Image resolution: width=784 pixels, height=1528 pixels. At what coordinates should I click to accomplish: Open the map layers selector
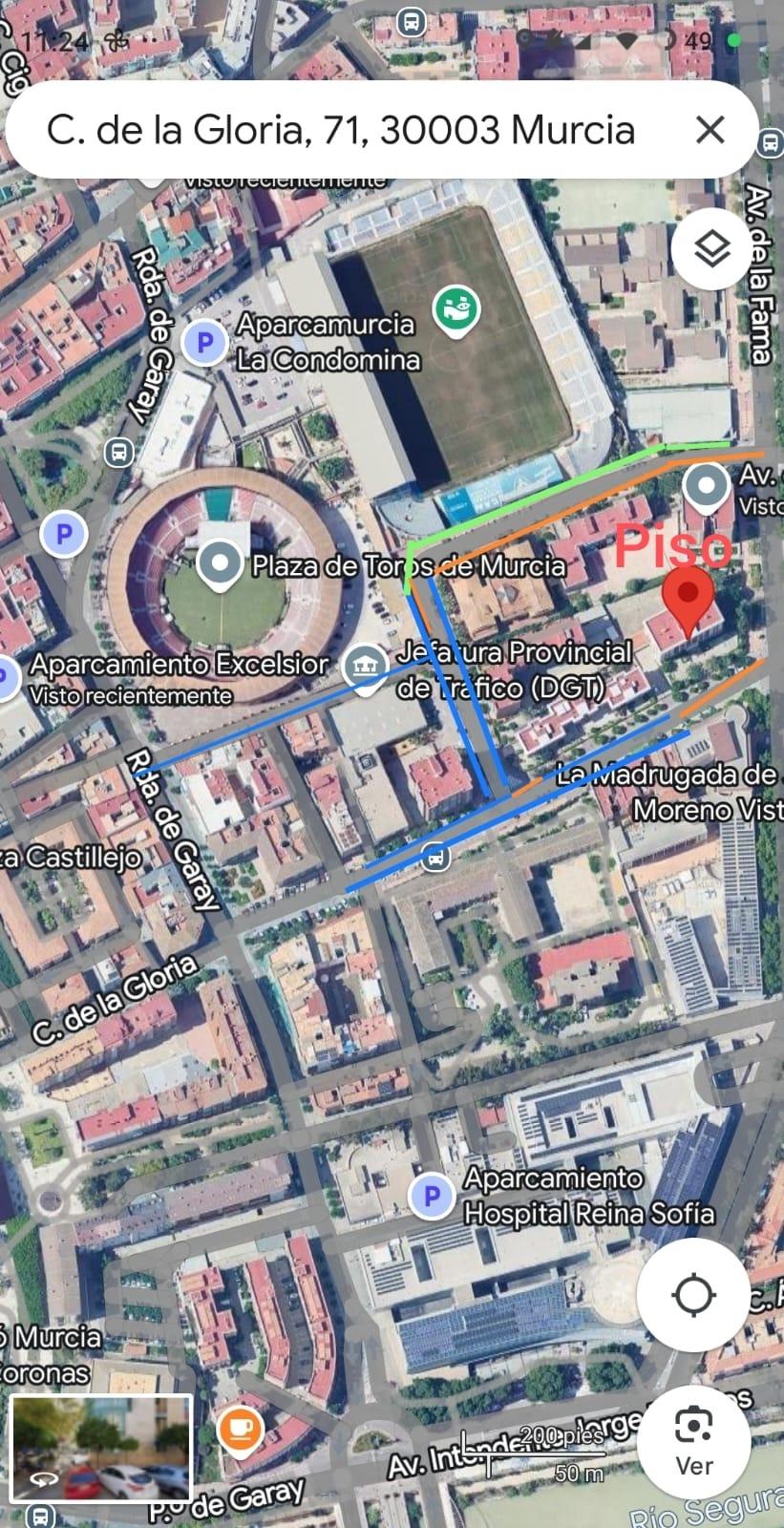(711, 249)
